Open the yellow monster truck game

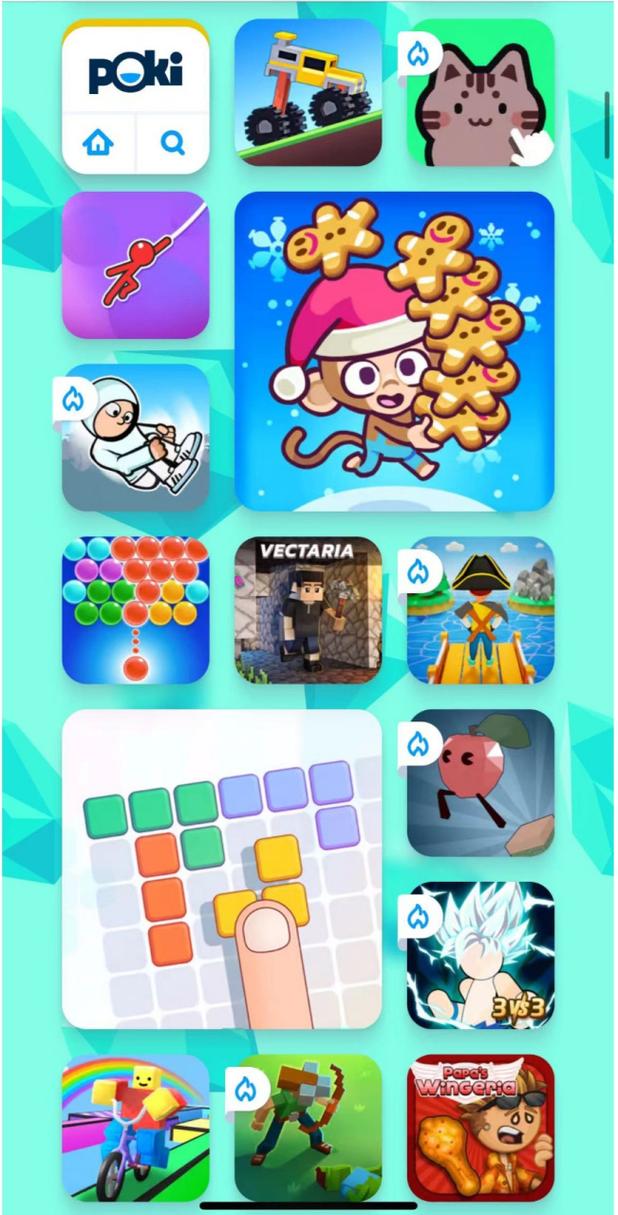pyautogui.click(x=308, y=93)
